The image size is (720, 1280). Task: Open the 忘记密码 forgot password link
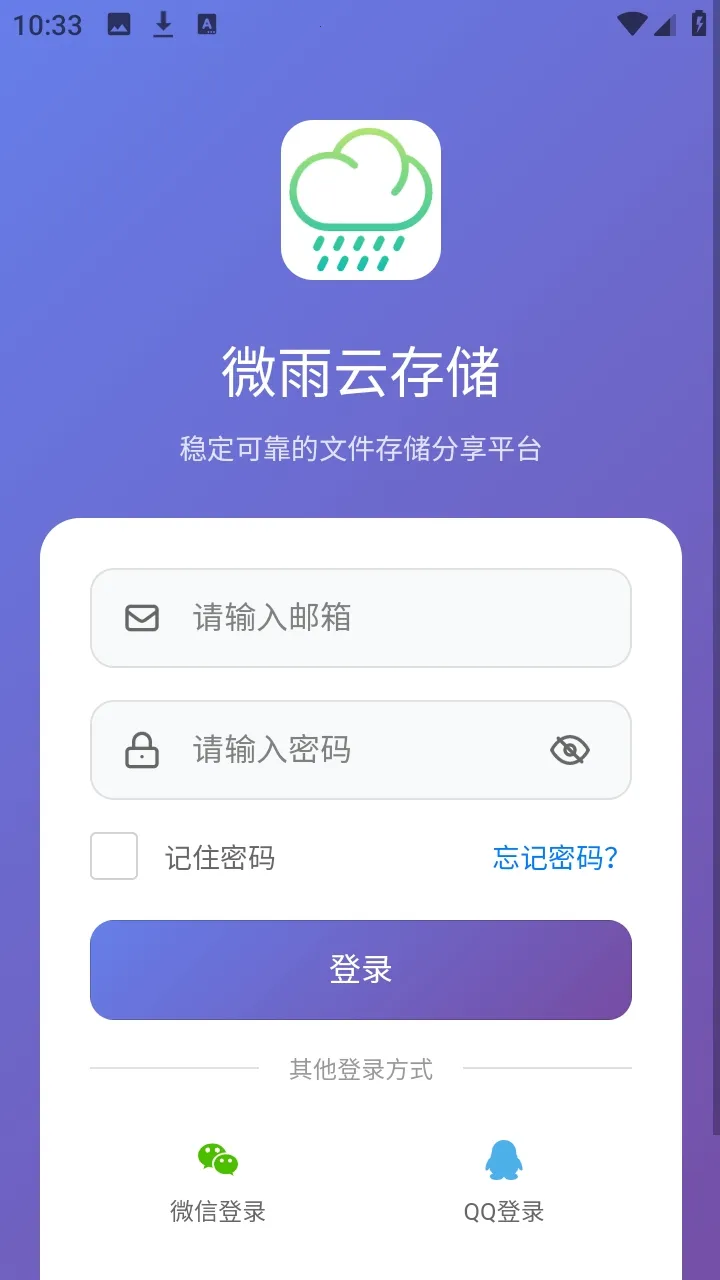coord(556,858)
